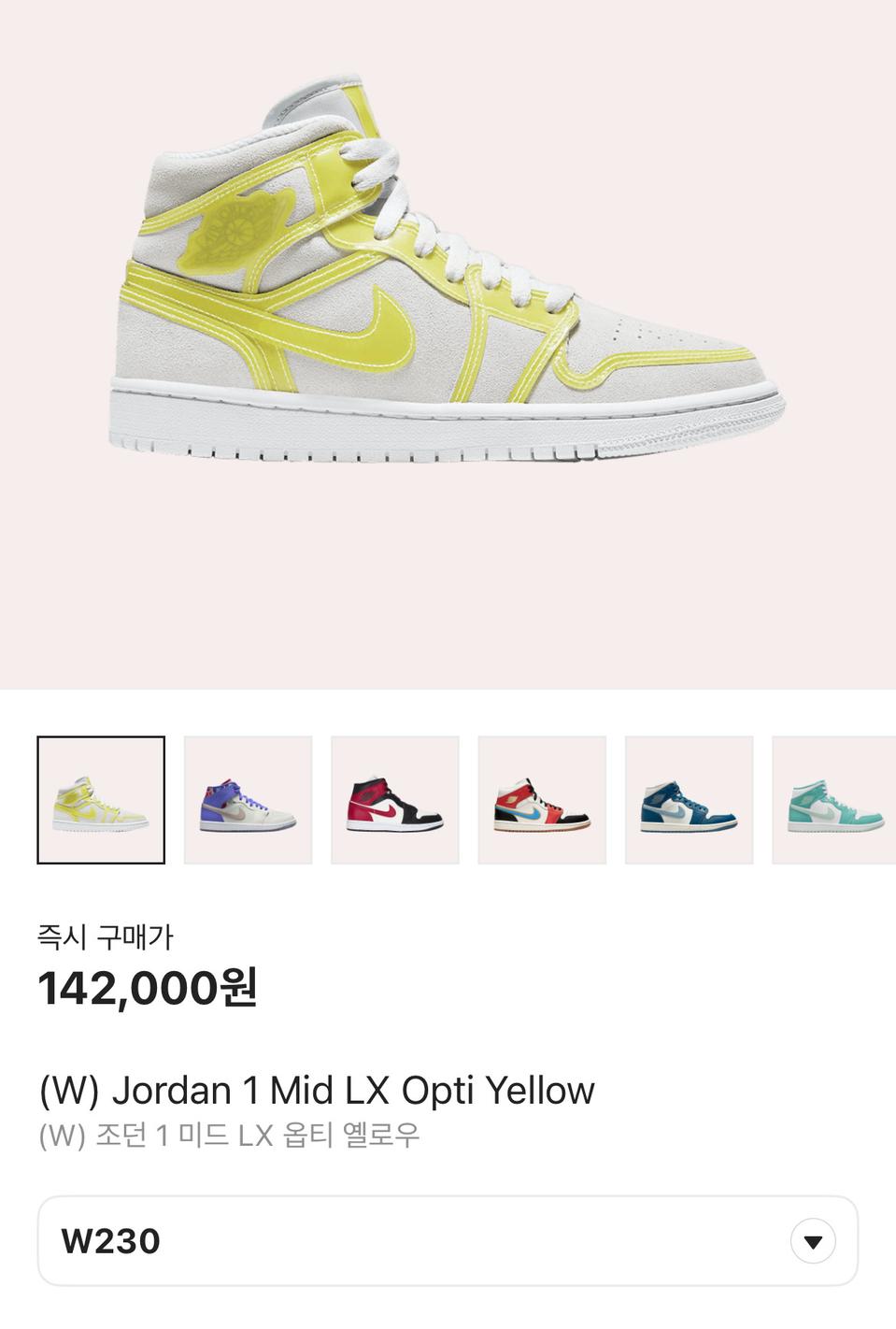
Task: Select the Opti Yellow sneaker thumbnail
Action: pos(101,800)
